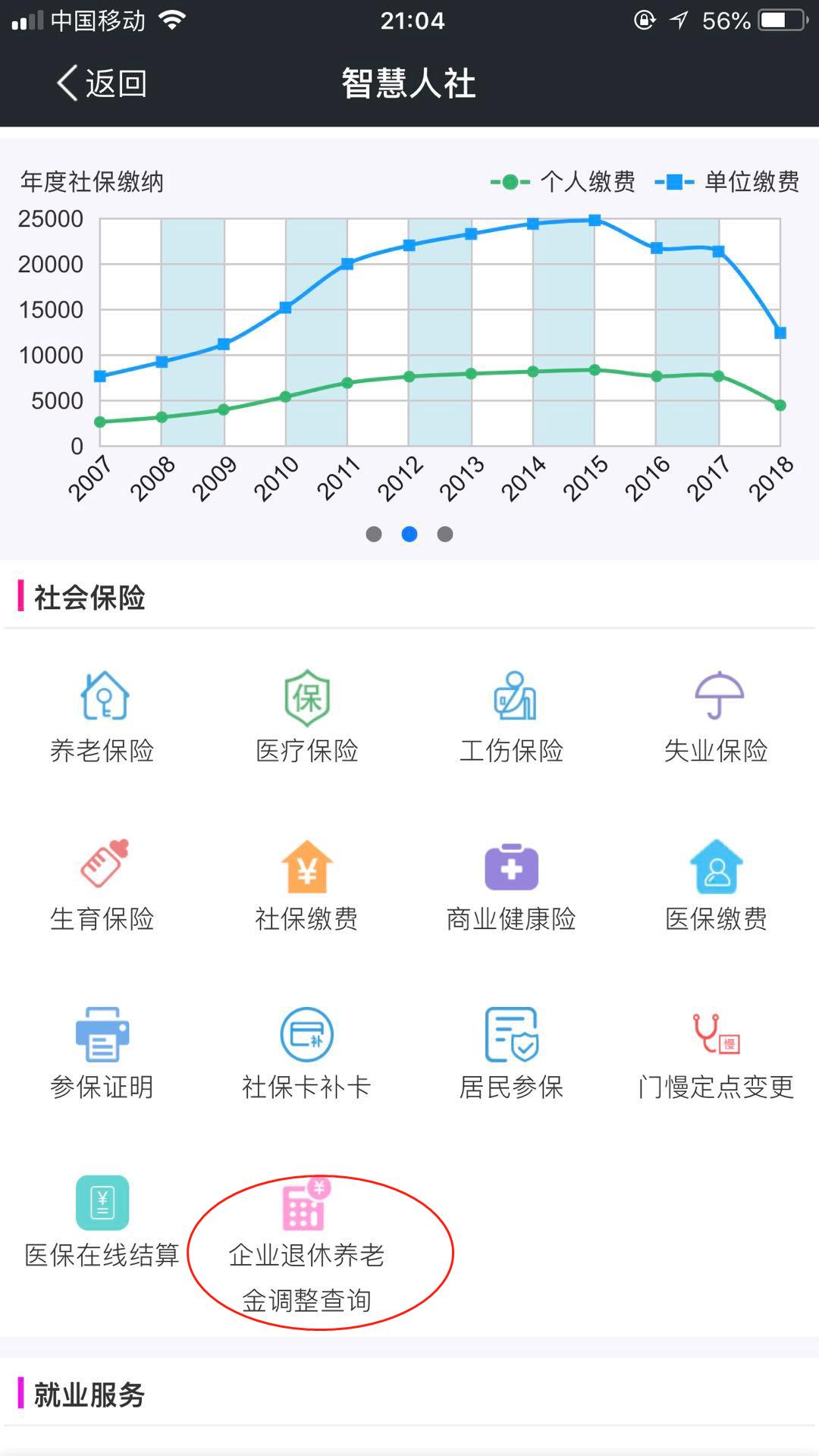This screenshot has width=819, height=1456.
Task: Open 医保在线结算 service
Action: (x=102, y=1222)
